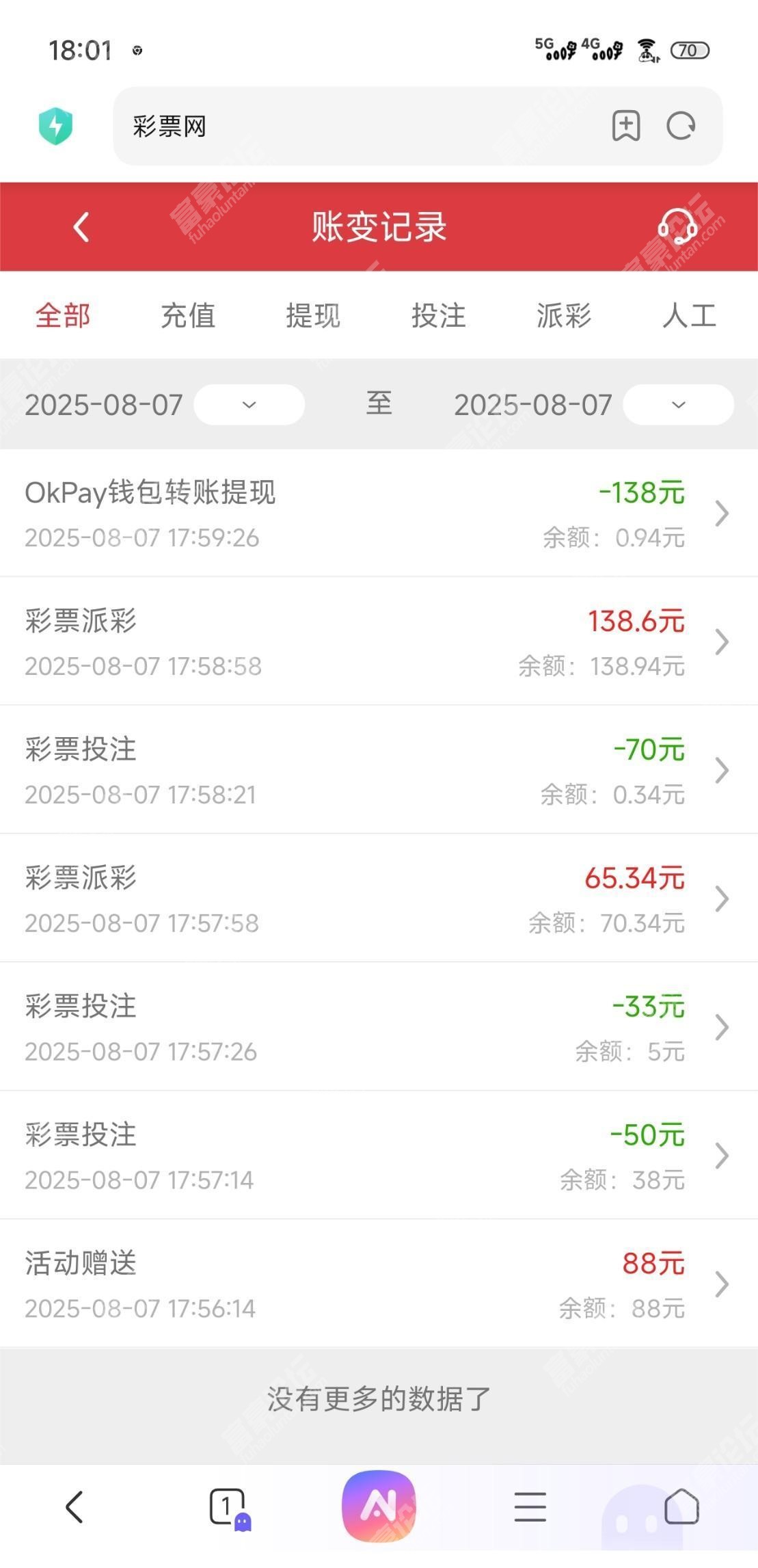Expand the start date dropdown

[x=249, y=405]
